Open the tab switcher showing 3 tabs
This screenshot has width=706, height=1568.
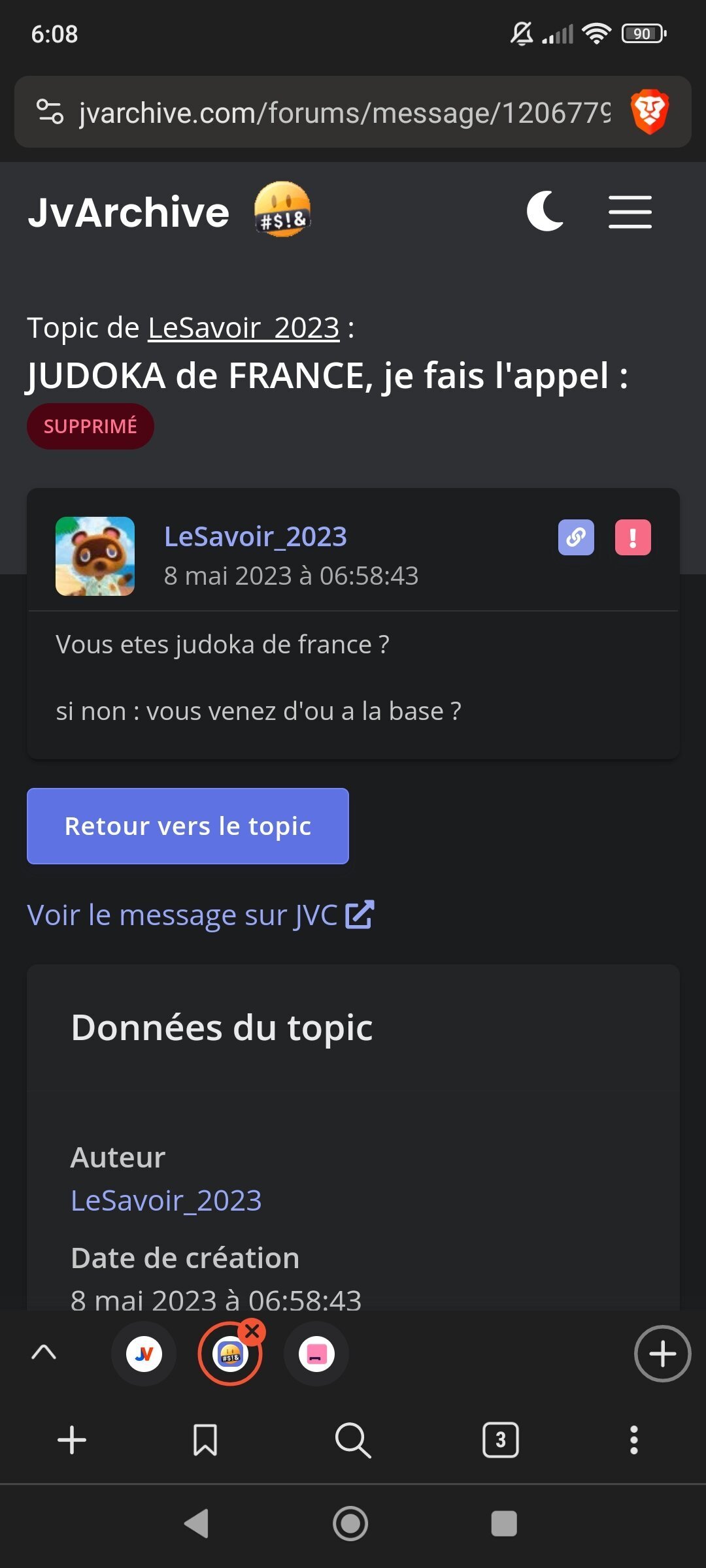click(500, 1440)
